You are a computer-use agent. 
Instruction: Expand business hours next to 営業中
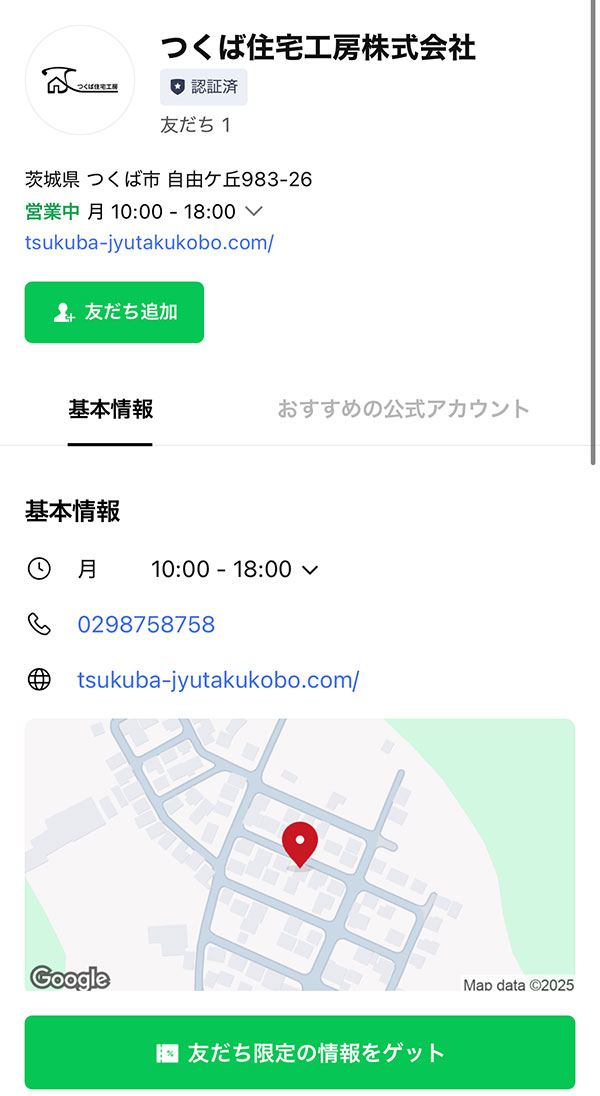point(254,211)
